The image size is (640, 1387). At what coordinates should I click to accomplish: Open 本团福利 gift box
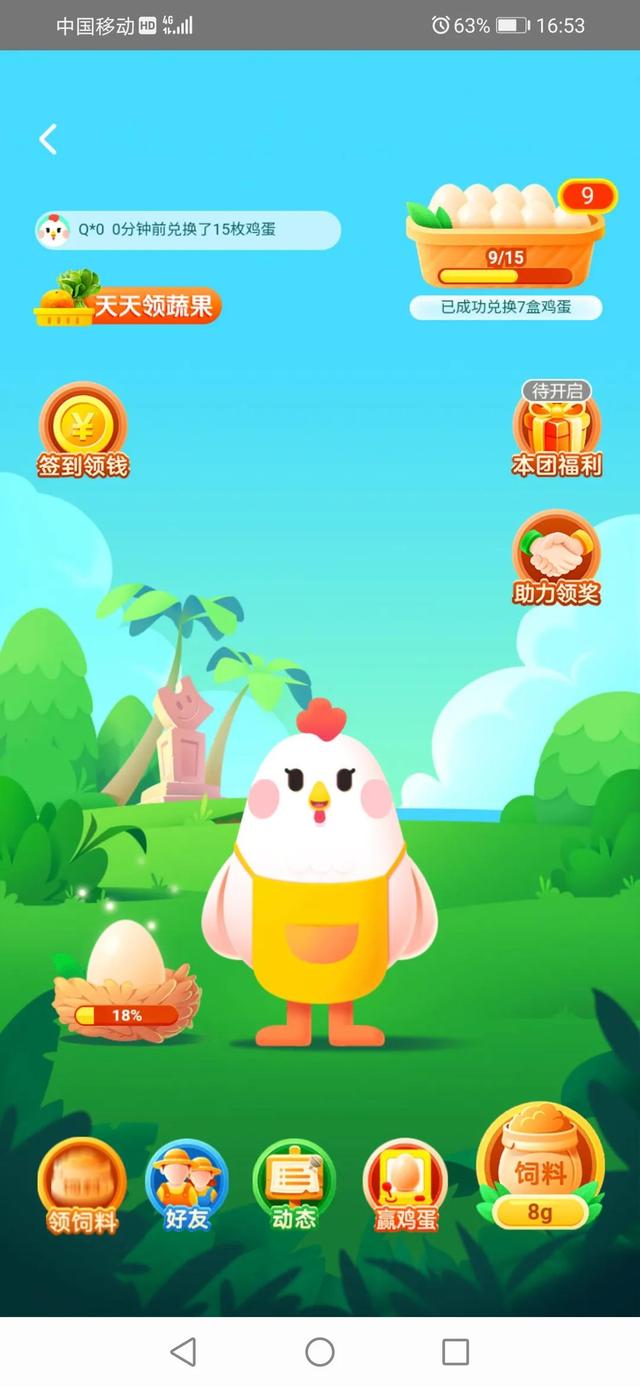pyautogui.click(x=556, y=431)
